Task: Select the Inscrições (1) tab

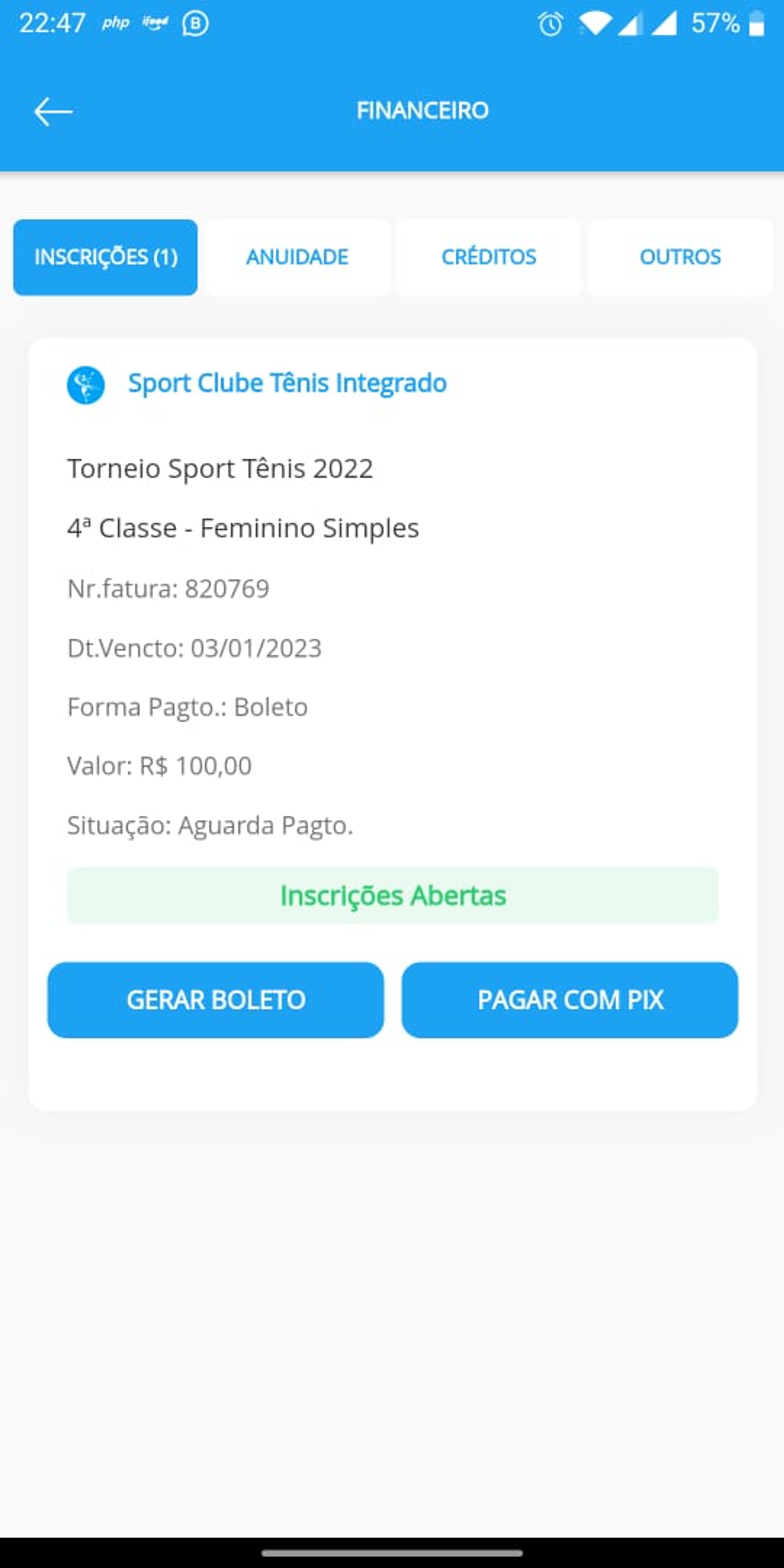Action: pyautogui.click(x=105, y=258)
